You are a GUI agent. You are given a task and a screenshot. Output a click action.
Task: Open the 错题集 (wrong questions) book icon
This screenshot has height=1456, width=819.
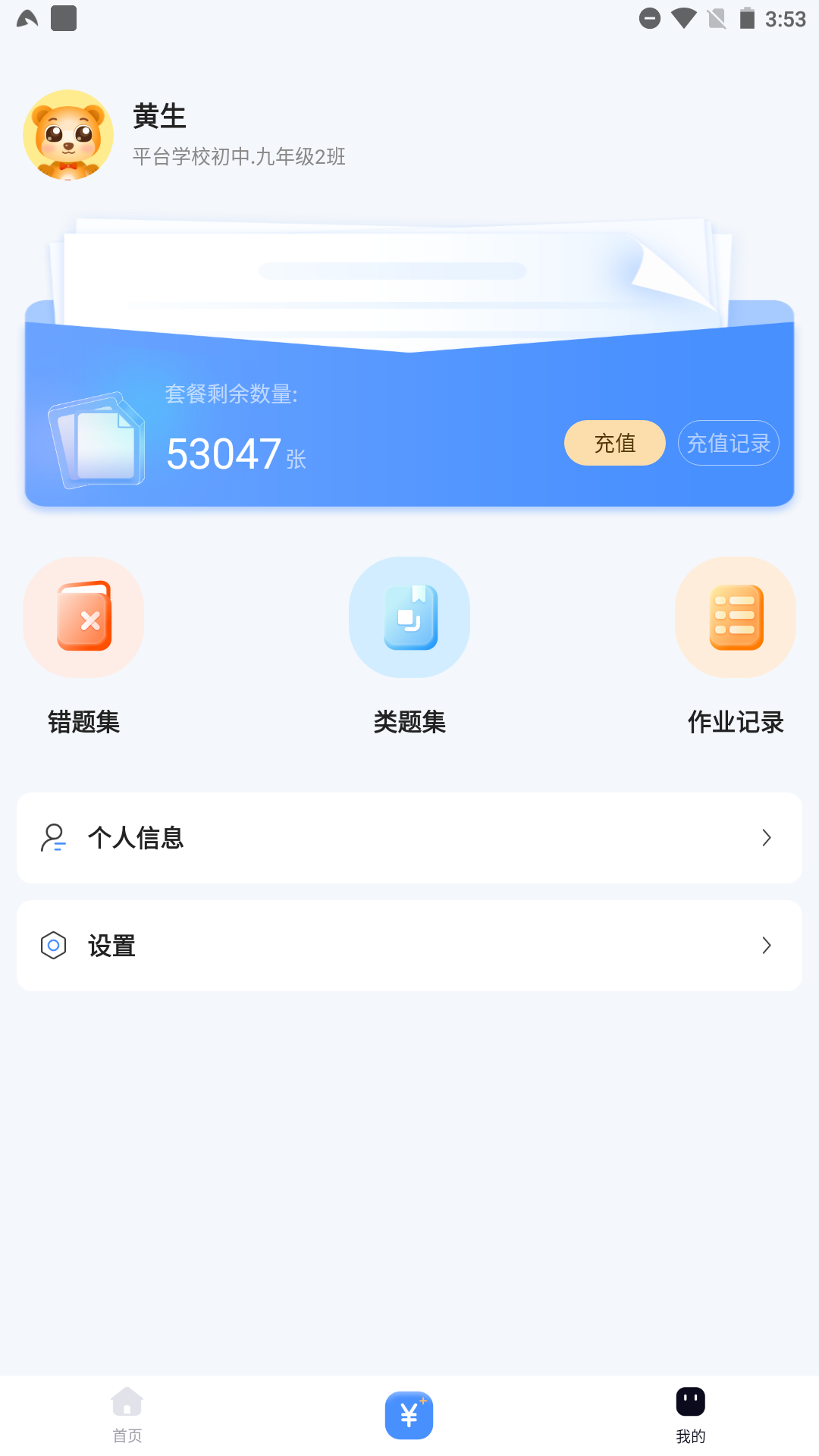tap(83, 617)
